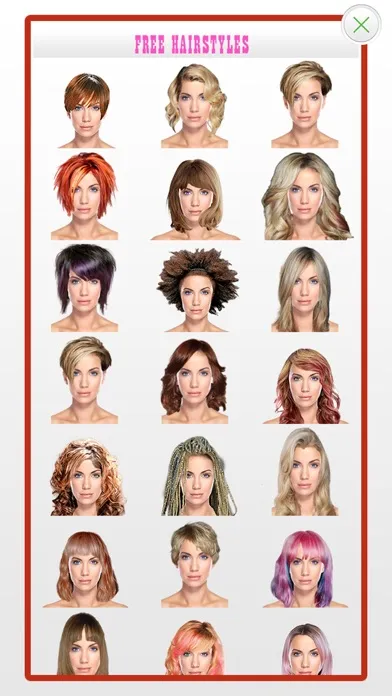Select the brown afro hairstyle
The image size is (392, 696).
[x=197, y=290]
